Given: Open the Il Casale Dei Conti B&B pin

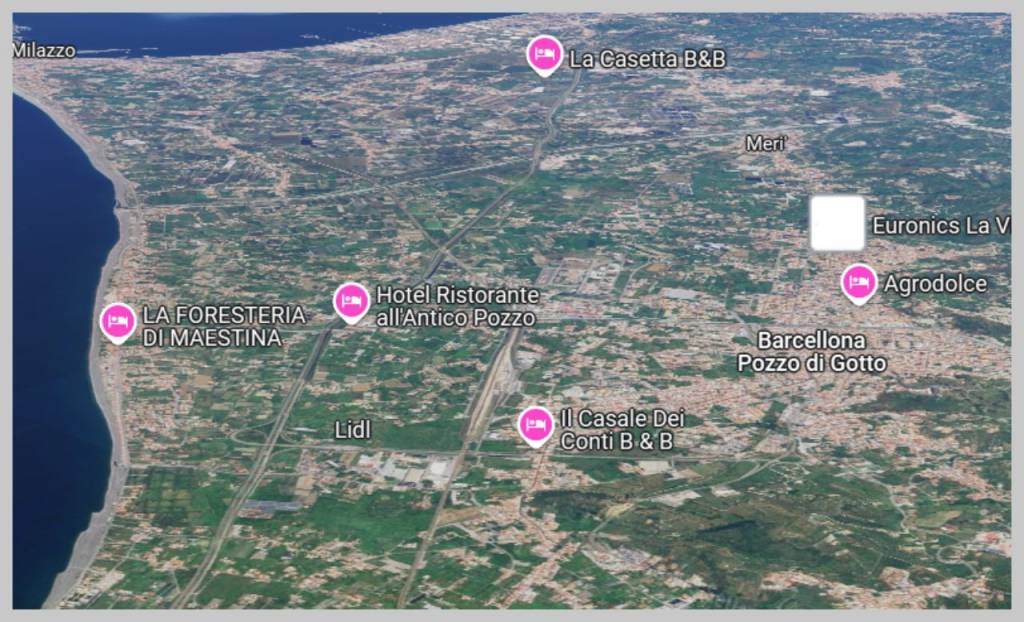Looking at the screenshot, I should 536,425.
